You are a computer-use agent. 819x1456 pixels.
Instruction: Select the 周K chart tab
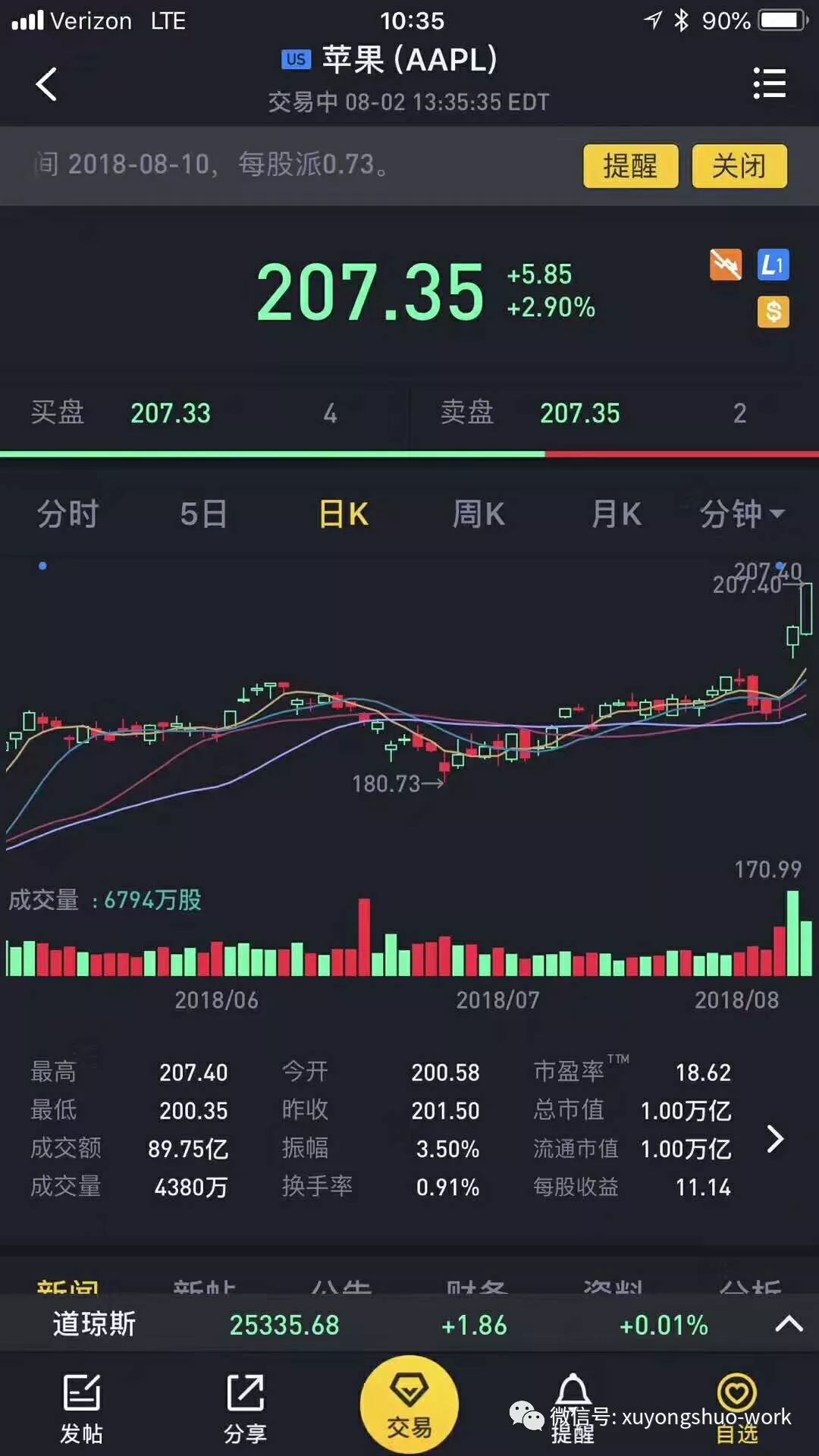[479, 514]
